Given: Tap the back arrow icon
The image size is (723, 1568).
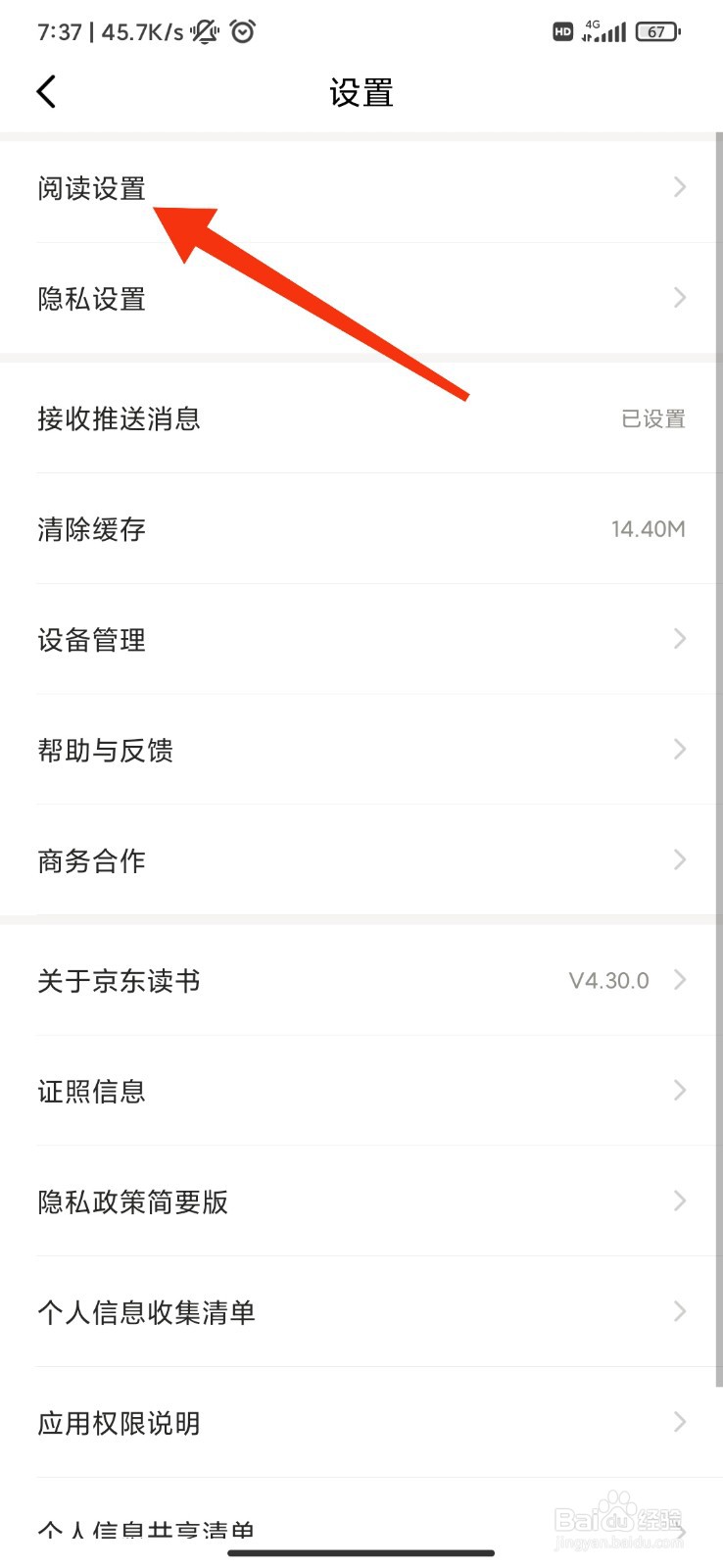Looking at the screenshot, I should pos(46,90).
